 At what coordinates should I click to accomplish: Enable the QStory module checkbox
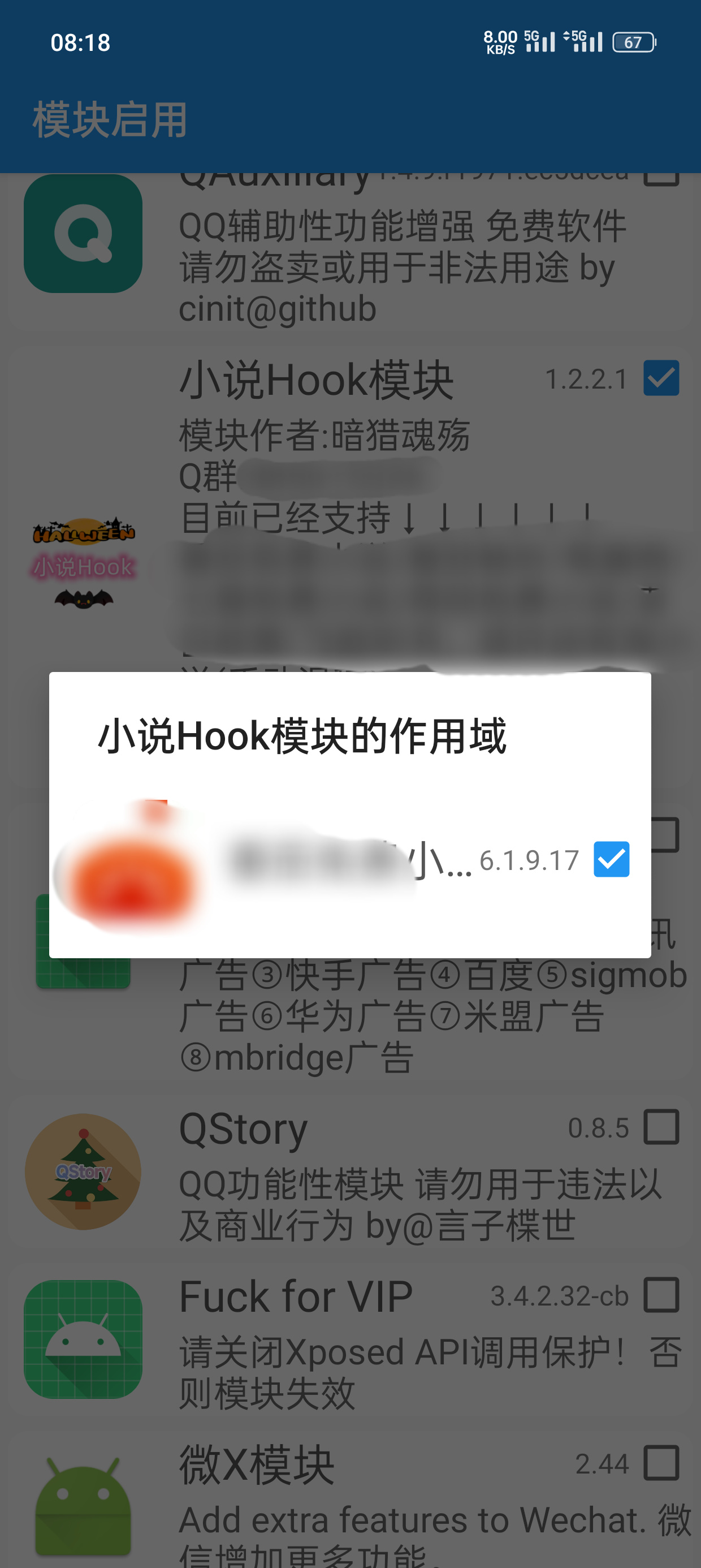tap(661, 1127)
